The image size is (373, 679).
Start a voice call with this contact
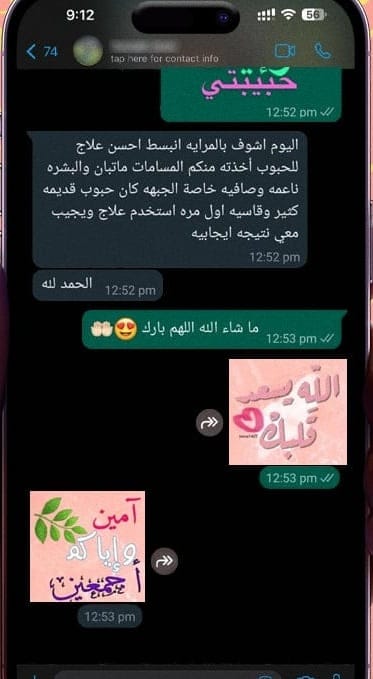[x=323, y=51]
